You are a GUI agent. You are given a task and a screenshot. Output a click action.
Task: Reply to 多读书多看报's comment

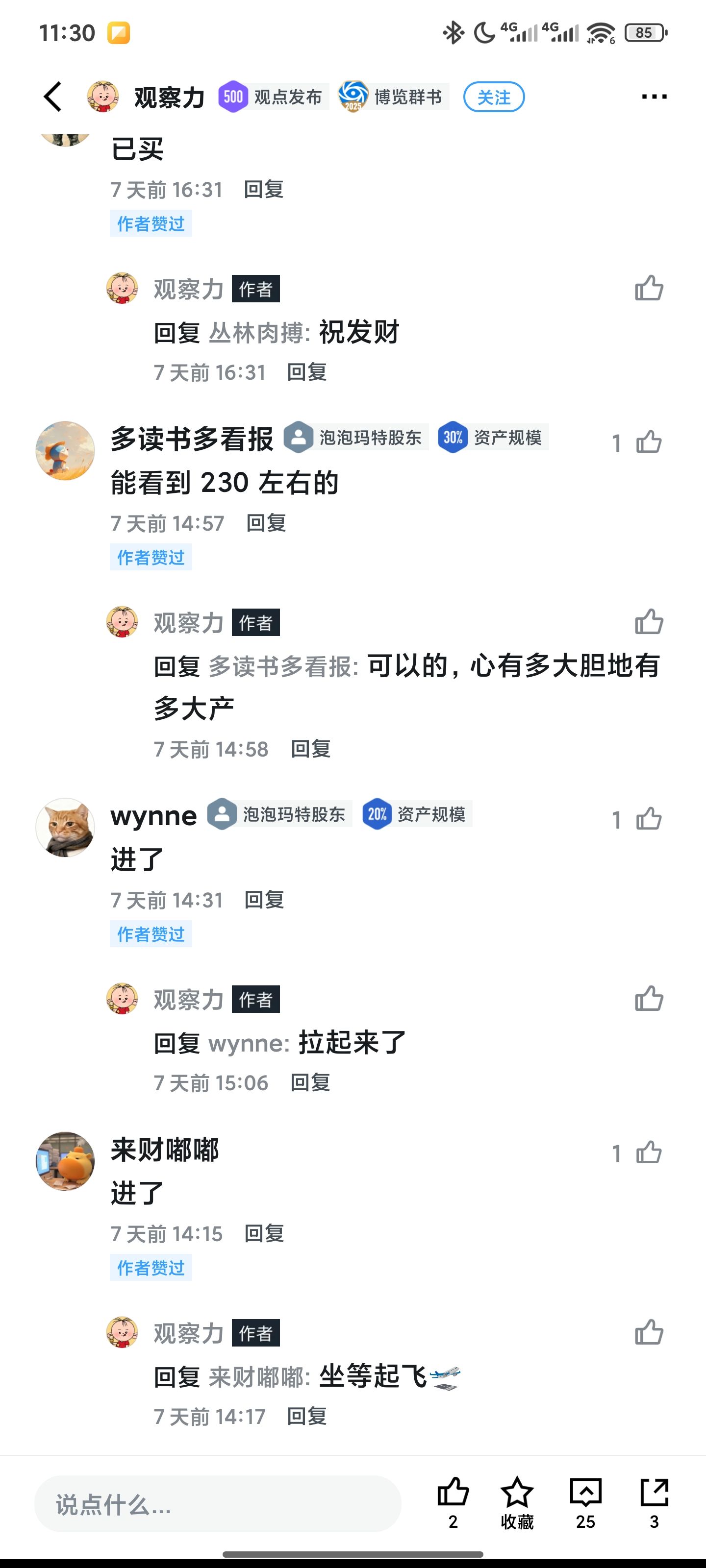pyautogui.click(x=266, y=523)
